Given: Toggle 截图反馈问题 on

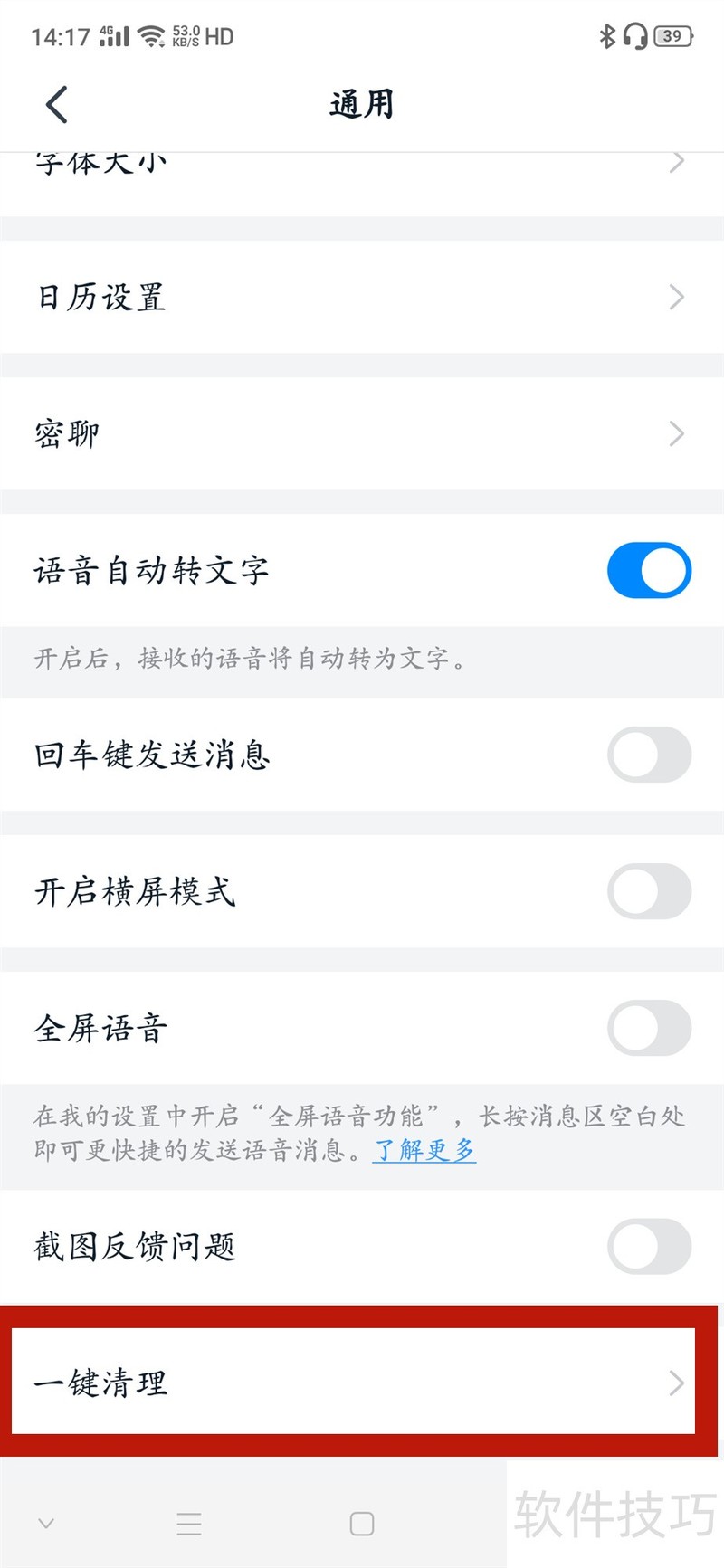Looking at the screenshot, I should tap(649, 1246).
